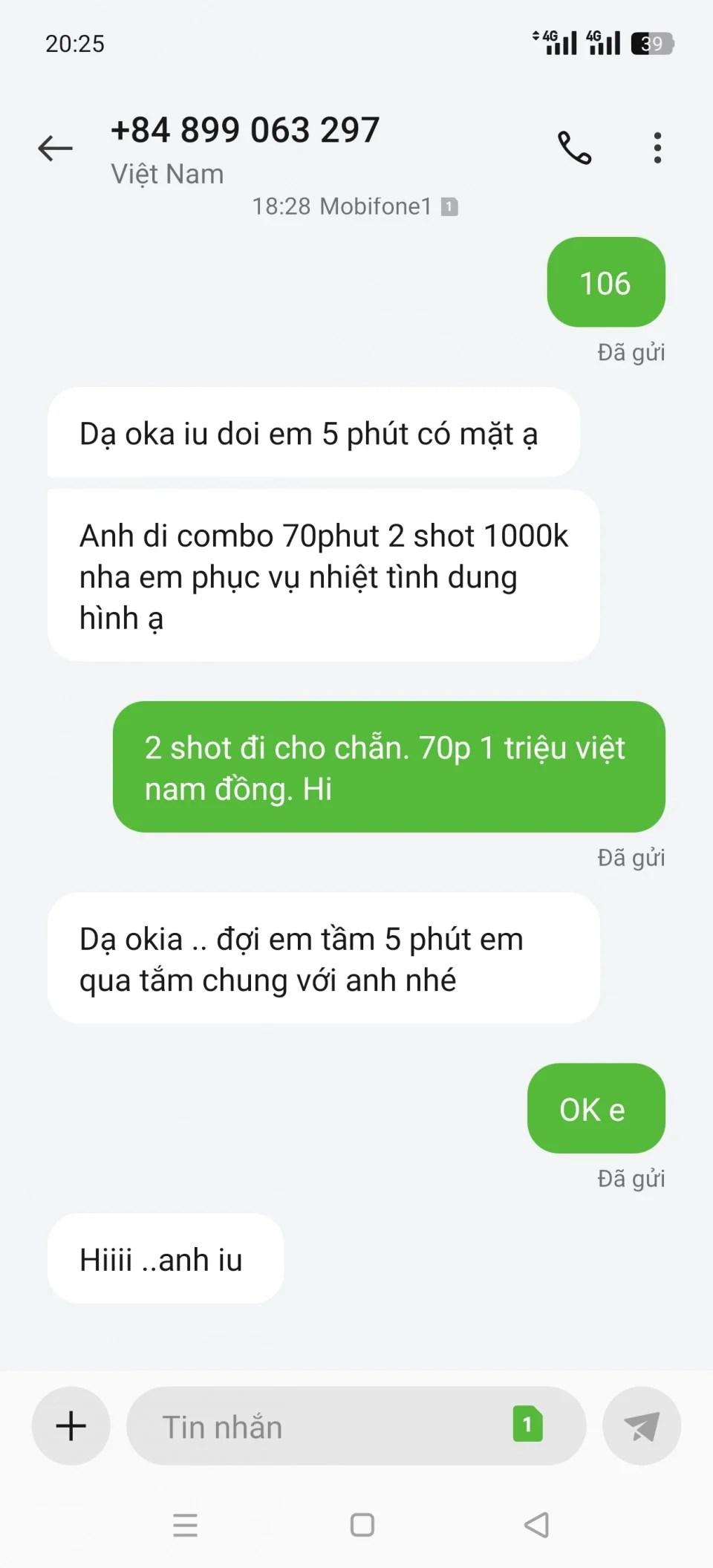Switch the SIM card selector
Screen dimensions: 713x1568
(527, 1424)
